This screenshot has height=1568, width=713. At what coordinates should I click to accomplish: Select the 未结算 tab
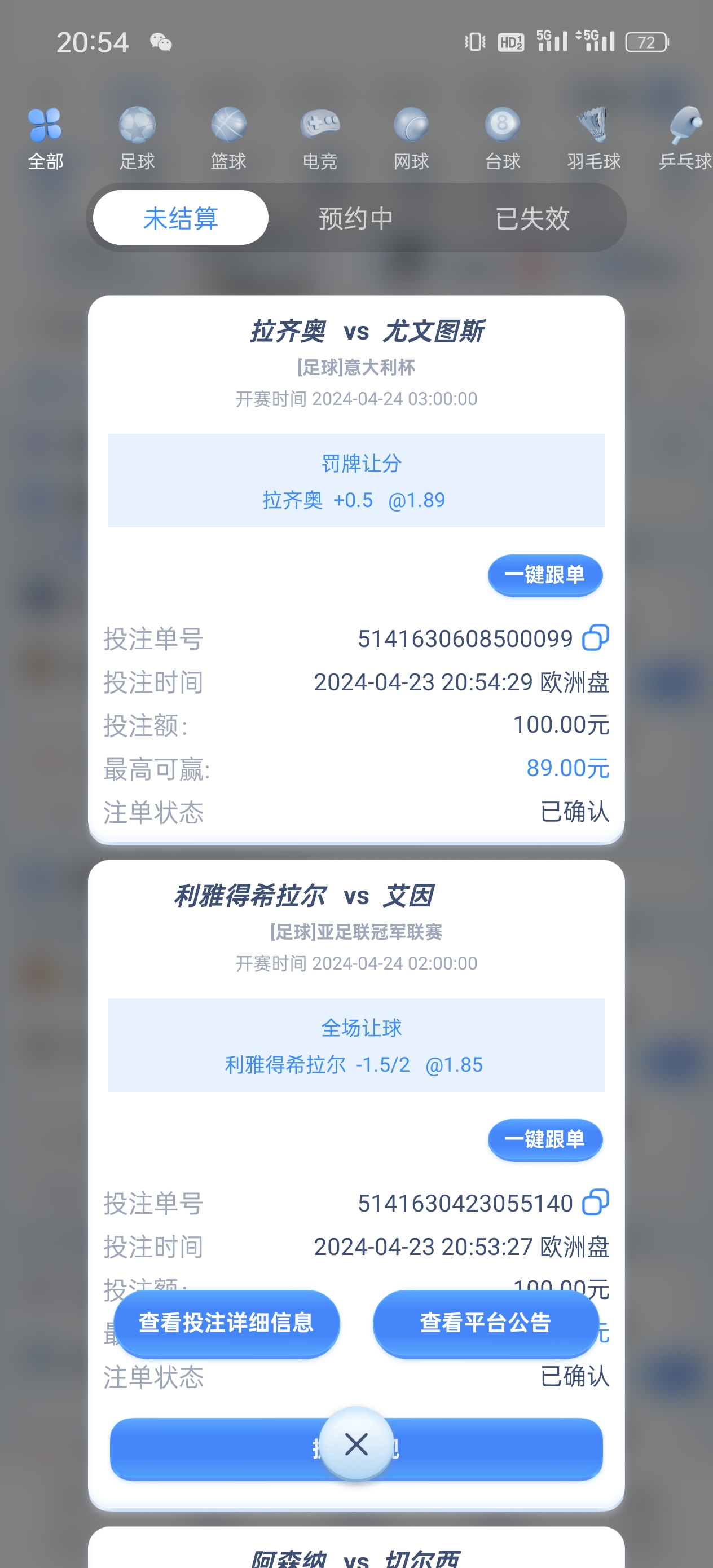point(181,218)
